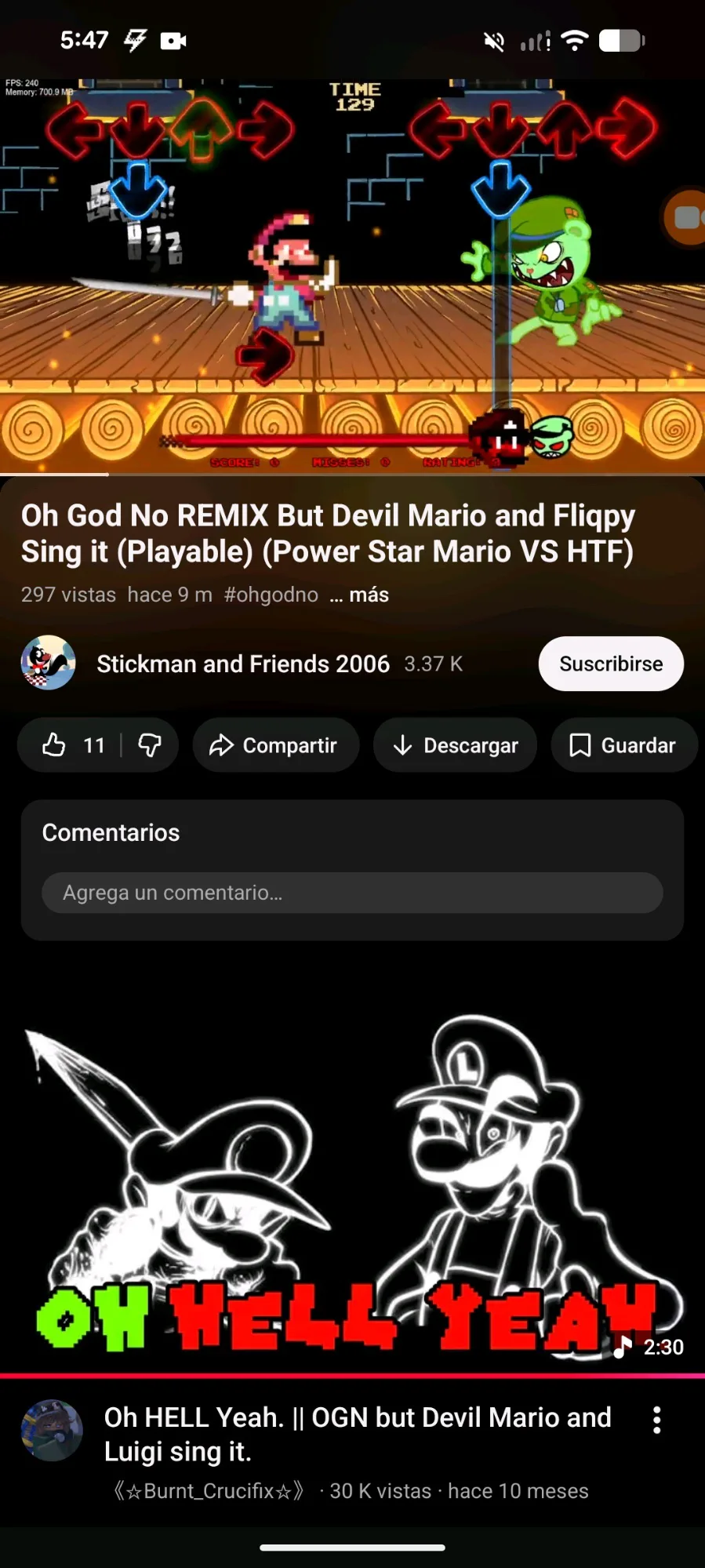Viewport: 705px width, 1568px height.
Task: Dislike this video
Action: 150,745
